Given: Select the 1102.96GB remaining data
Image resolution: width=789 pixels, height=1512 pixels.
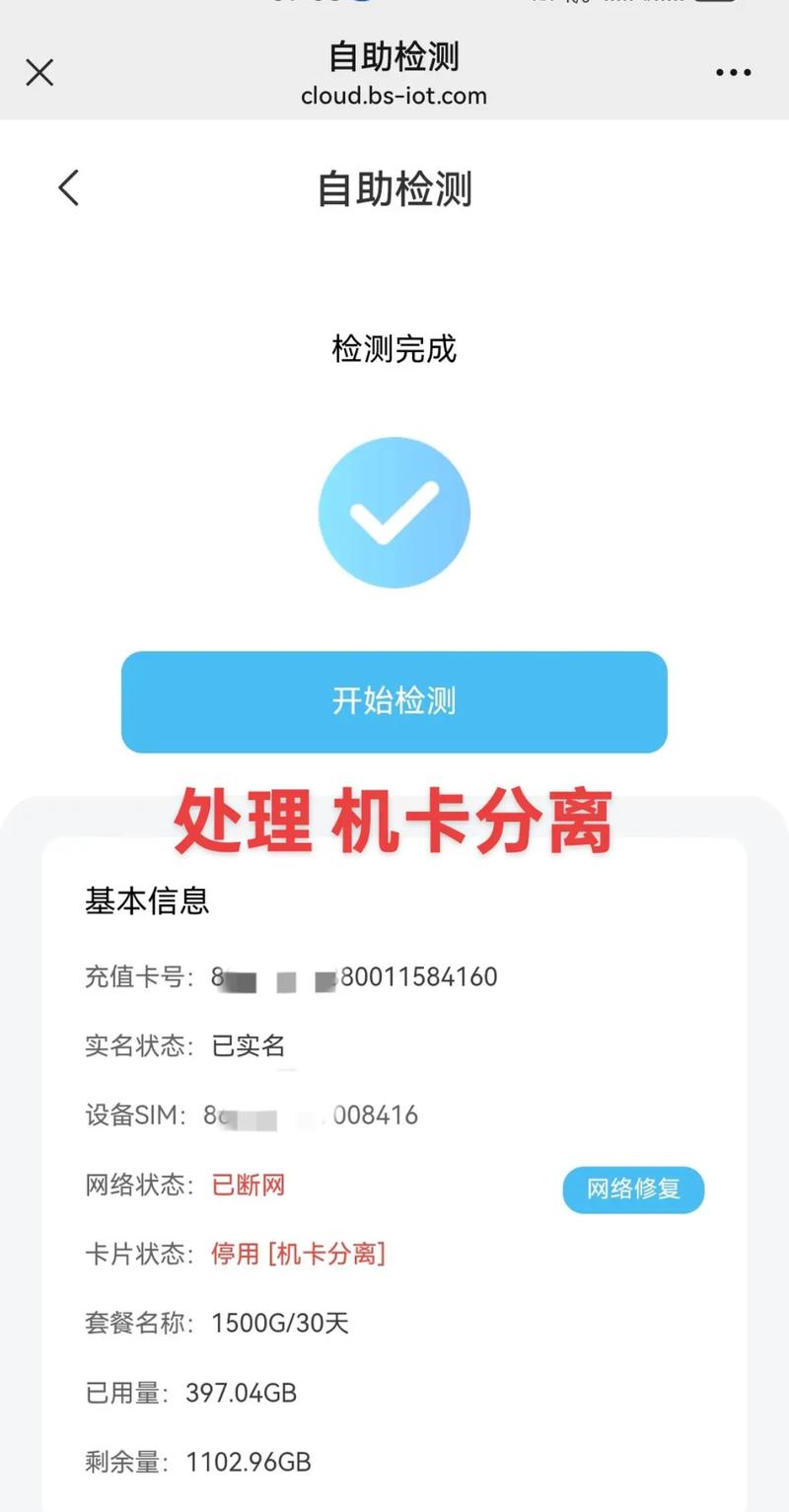Looking at the screenshot, I should point(247,1463).
